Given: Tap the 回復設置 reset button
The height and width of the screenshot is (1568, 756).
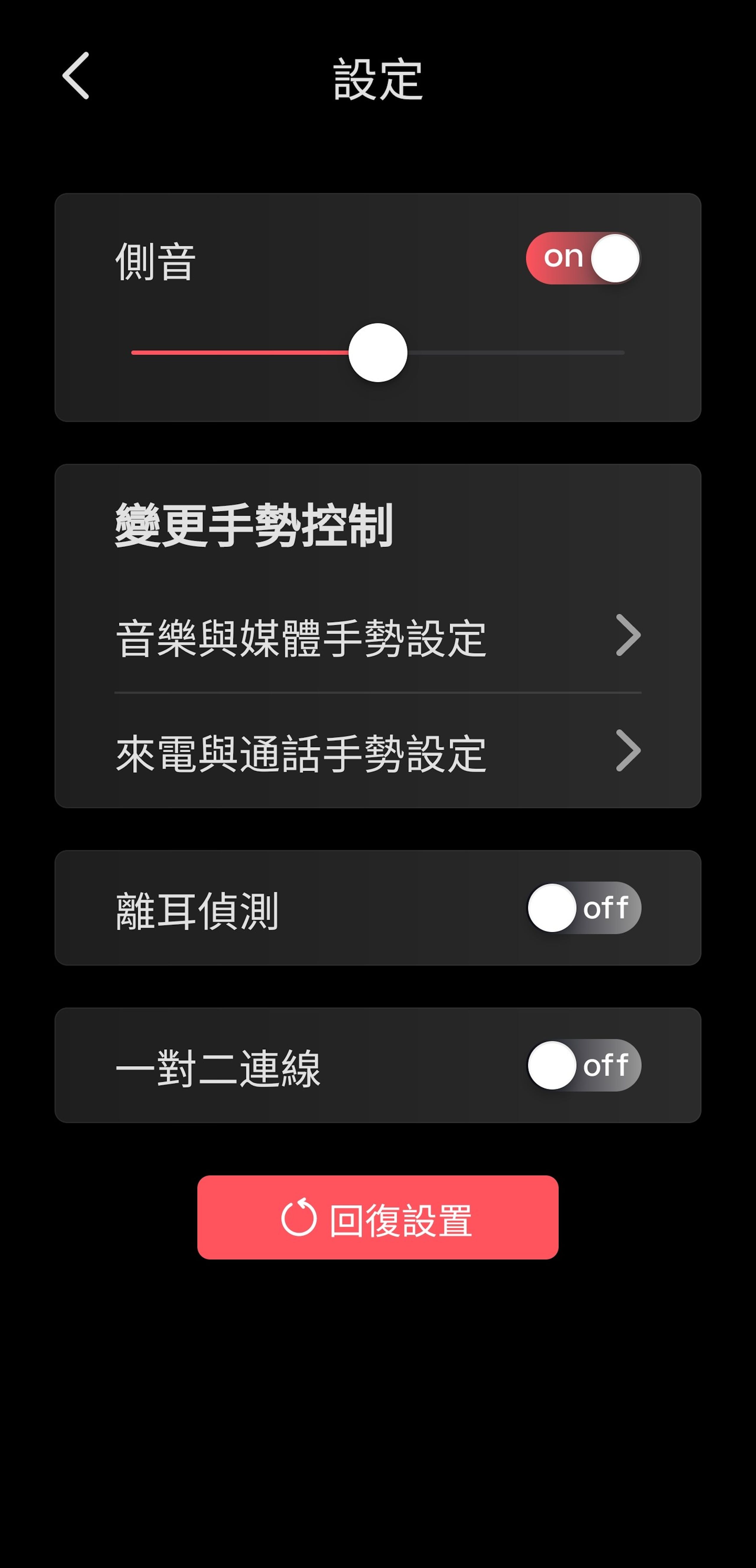Looking at the screenshot, I should pos(378,1217).
